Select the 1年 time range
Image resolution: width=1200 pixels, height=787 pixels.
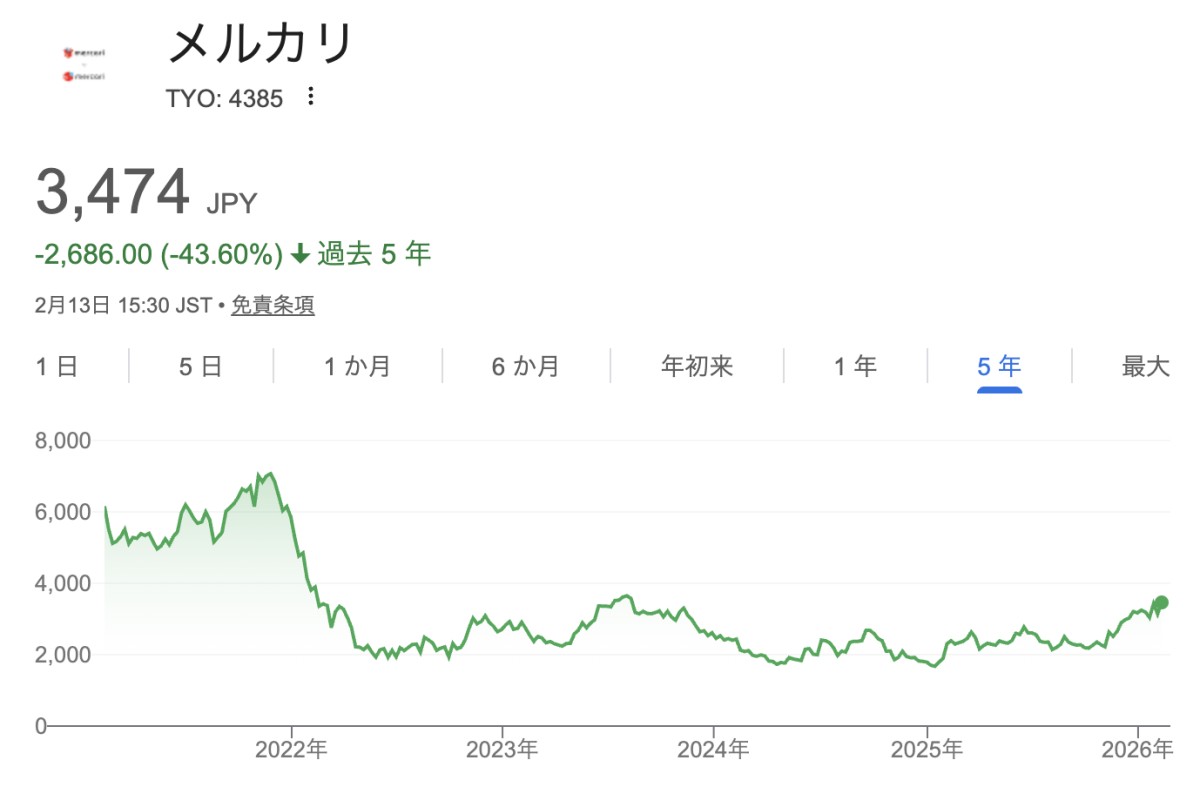(855, 366)
